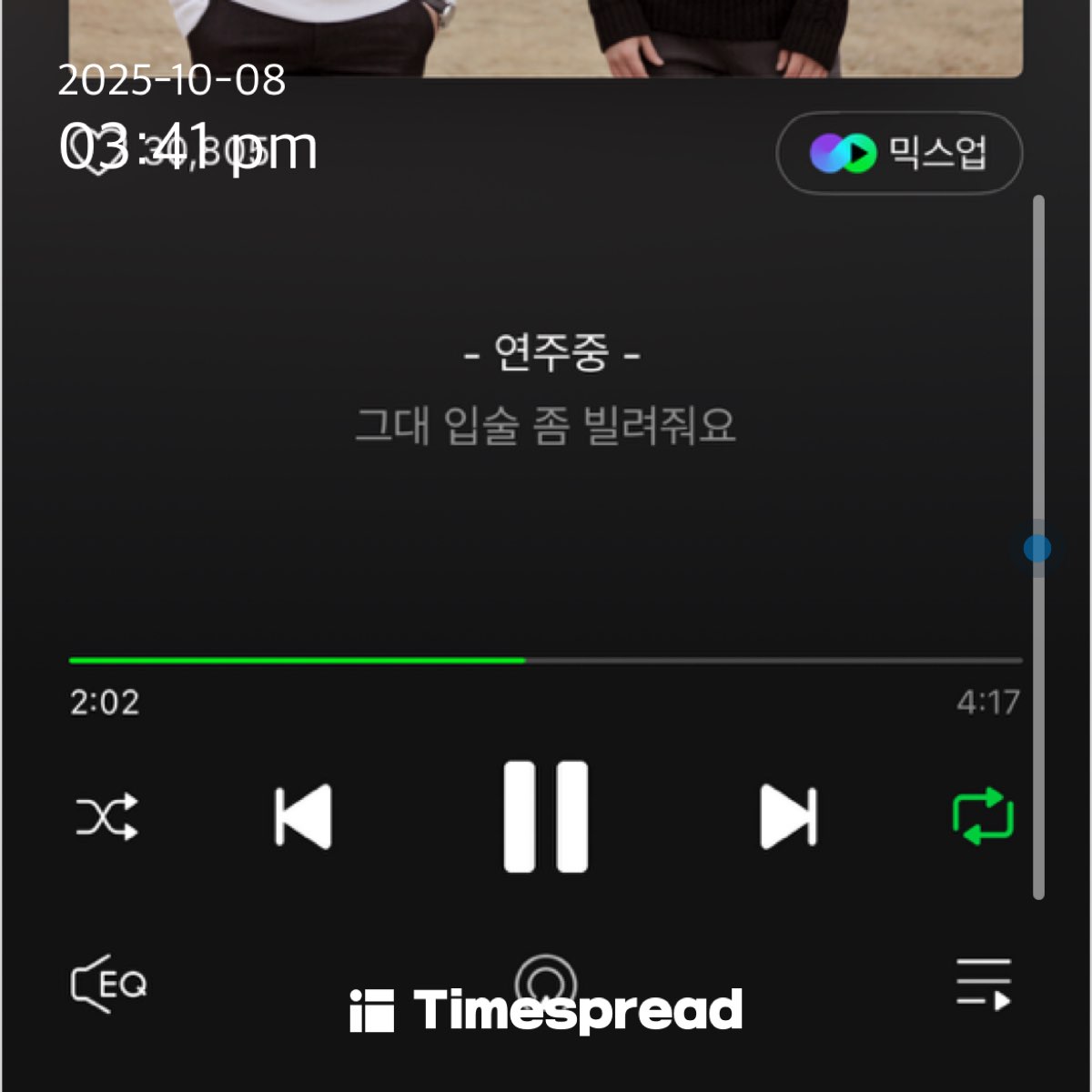The height and width of the screenshot is (1092, 1092).
Task: Skip to the next track
Action: [x=788, y=816]
